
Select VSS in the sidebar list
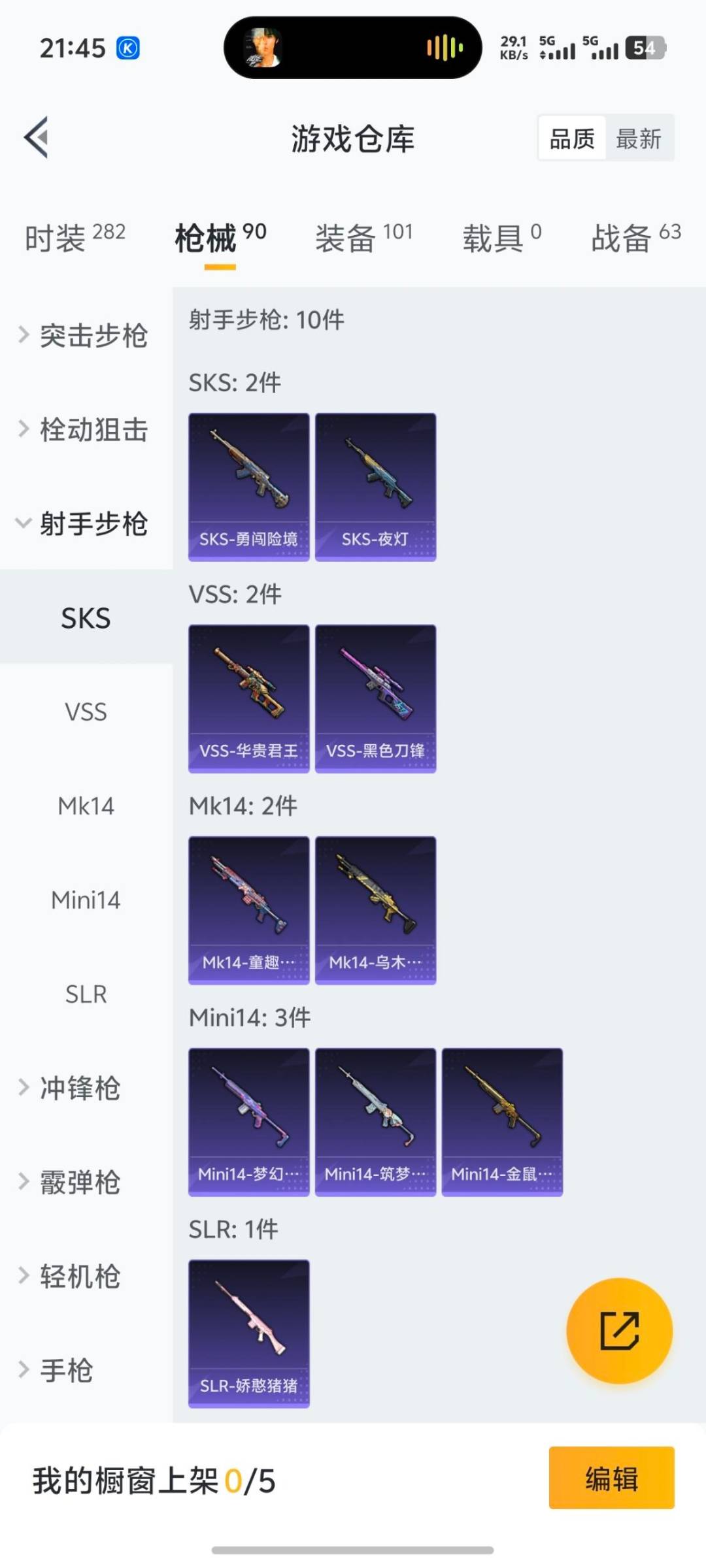click(x=86, y=712)
